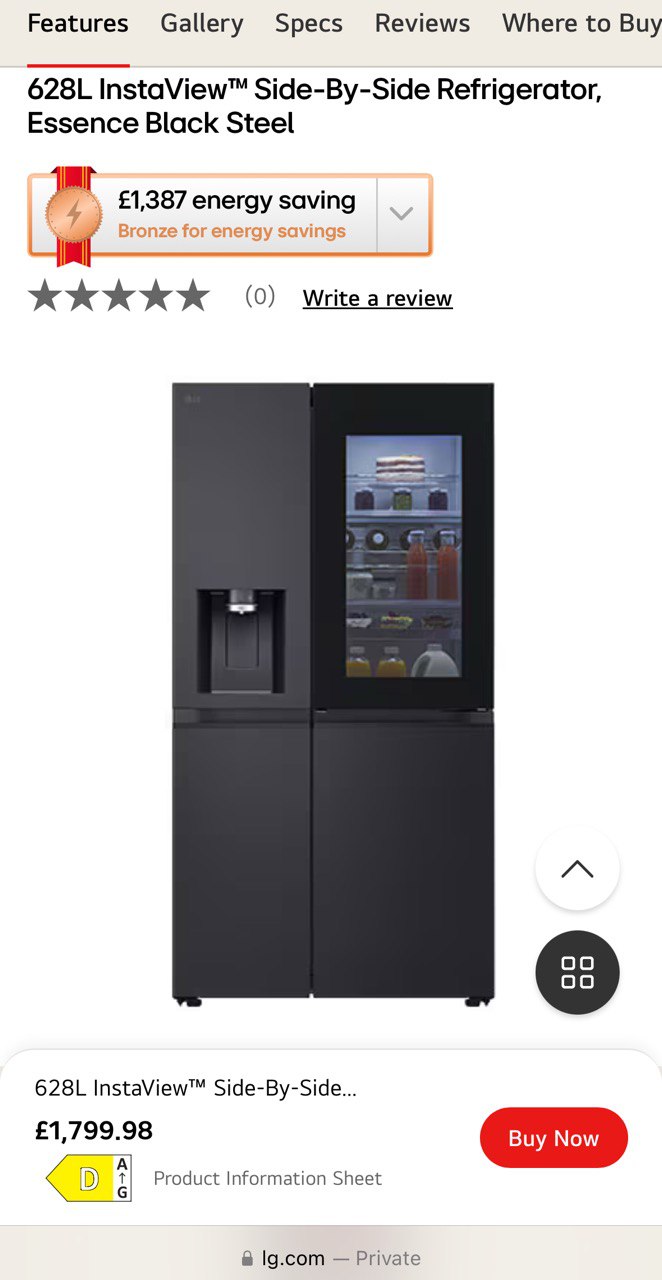The width and height of the screenshot is (662, 1280).
Task: Tap the scroll-to-top arrow button
Action: [577, 869]
